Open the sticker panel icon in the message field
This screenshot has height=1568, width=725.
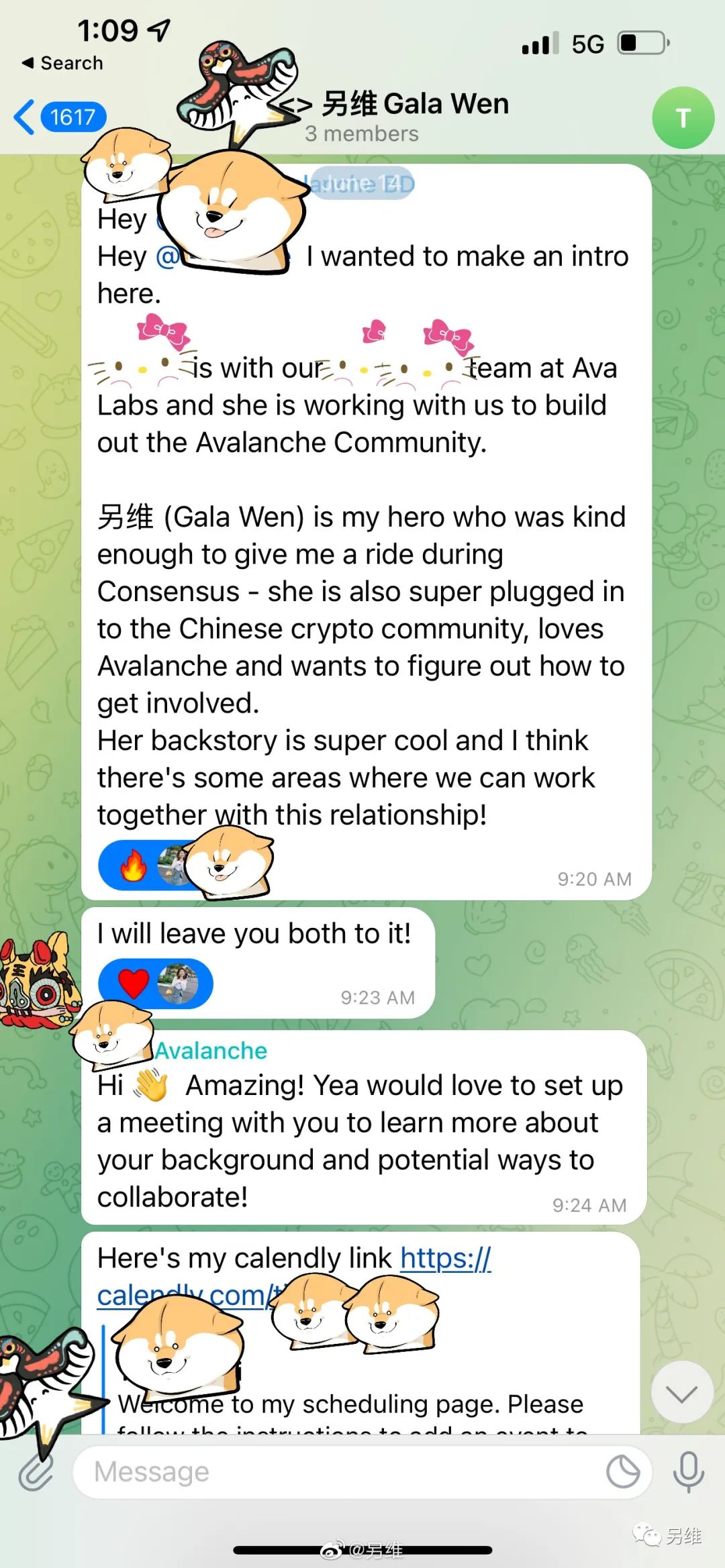(623, 1472)
